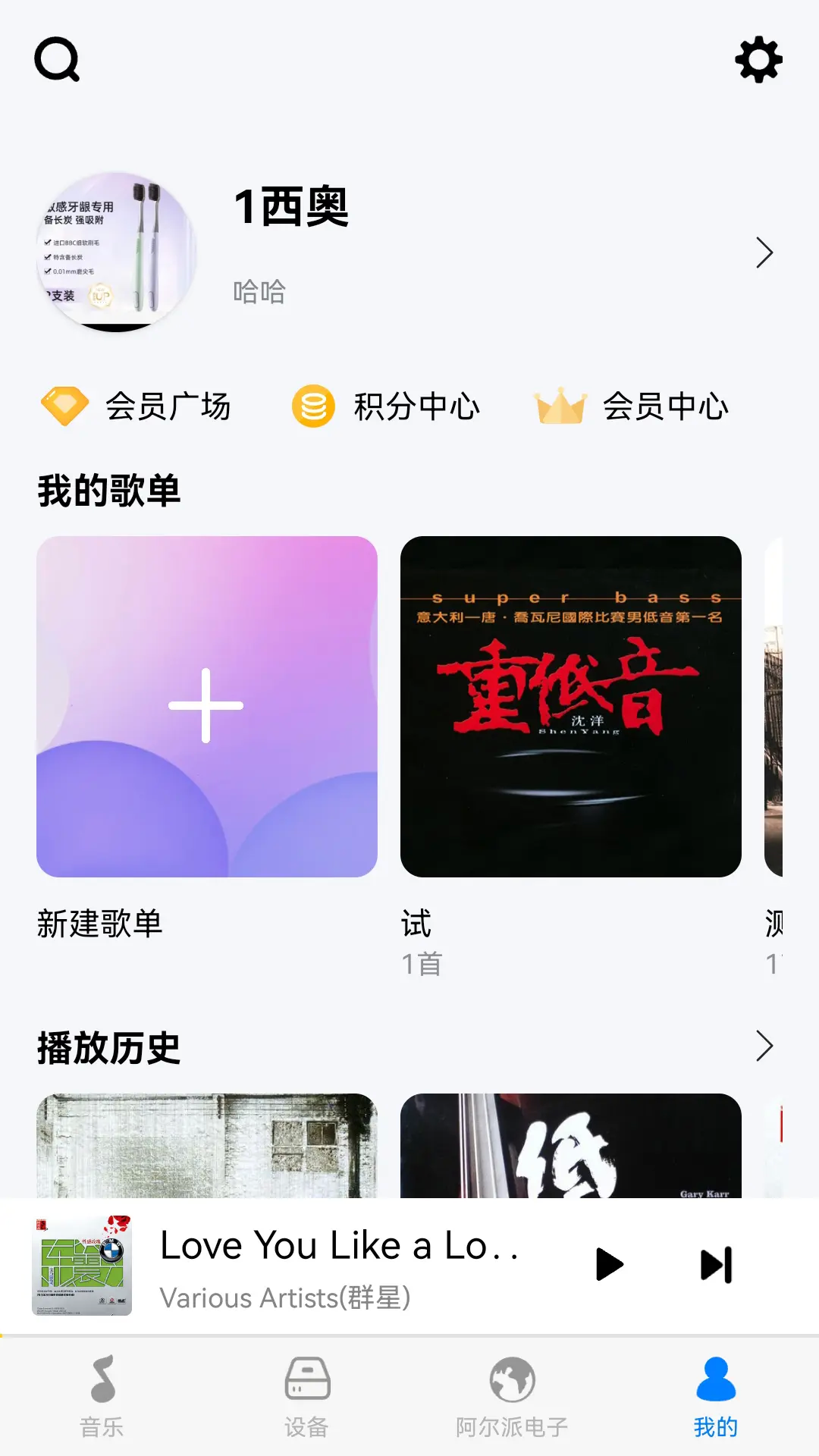Switch to the 音乐 tab
Screen dimensions: 819x1456
[x=102, y=1397]
